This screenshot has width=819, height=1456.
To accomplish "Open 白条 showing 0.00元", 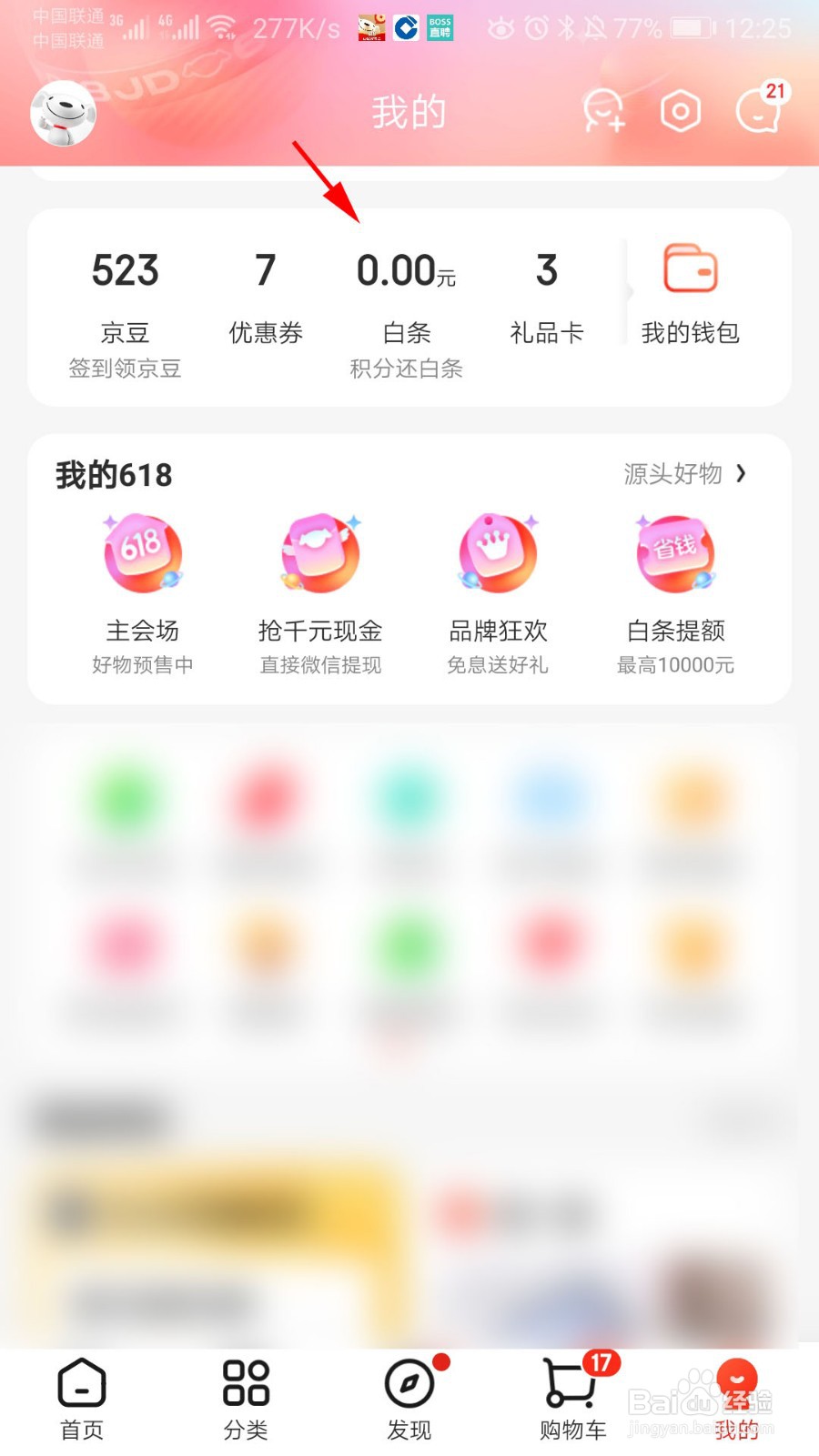I will tap(407, 291).
